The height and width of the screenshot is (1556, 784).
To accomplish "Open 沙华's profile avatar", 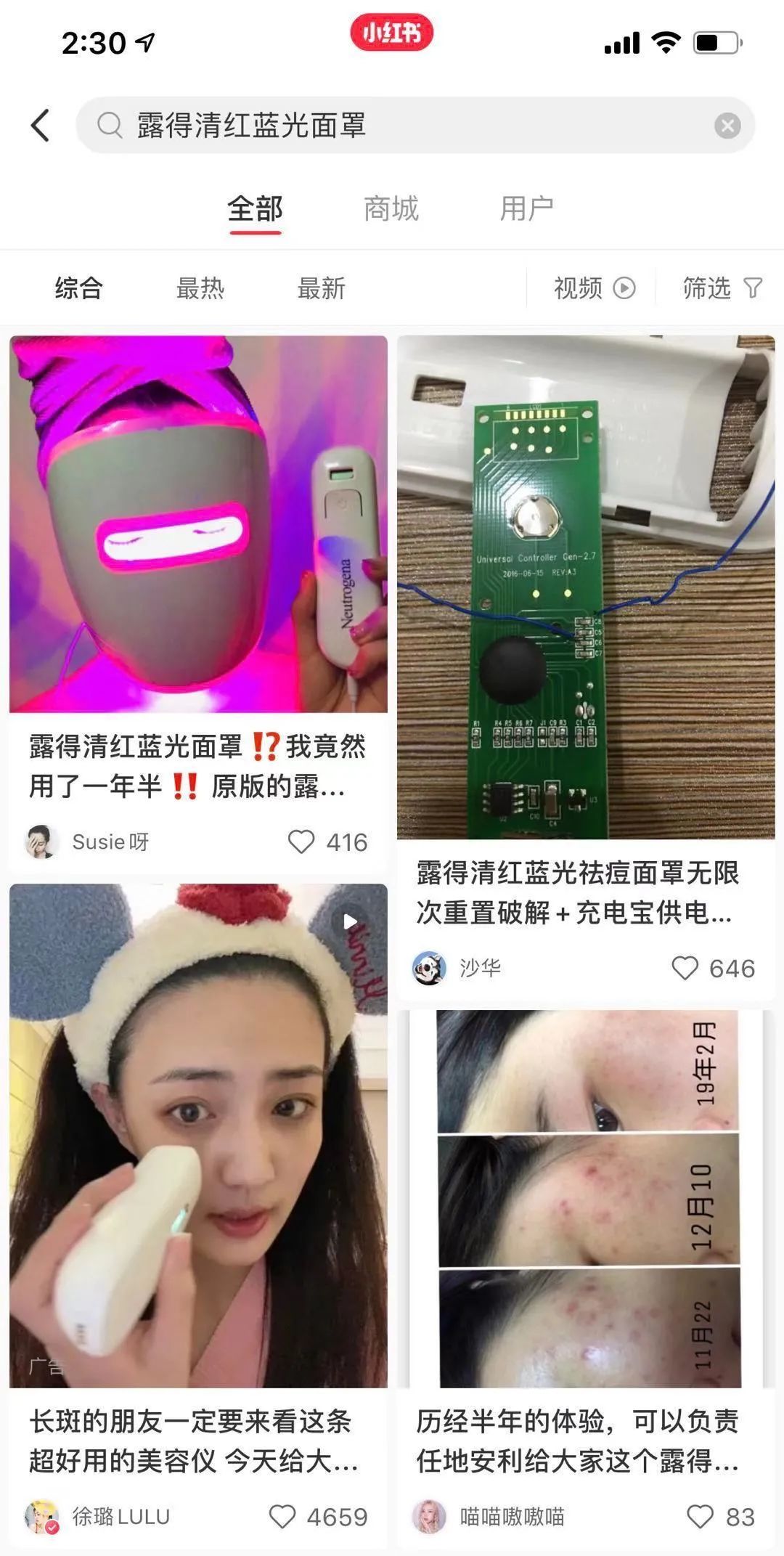I will click(429, 968).
